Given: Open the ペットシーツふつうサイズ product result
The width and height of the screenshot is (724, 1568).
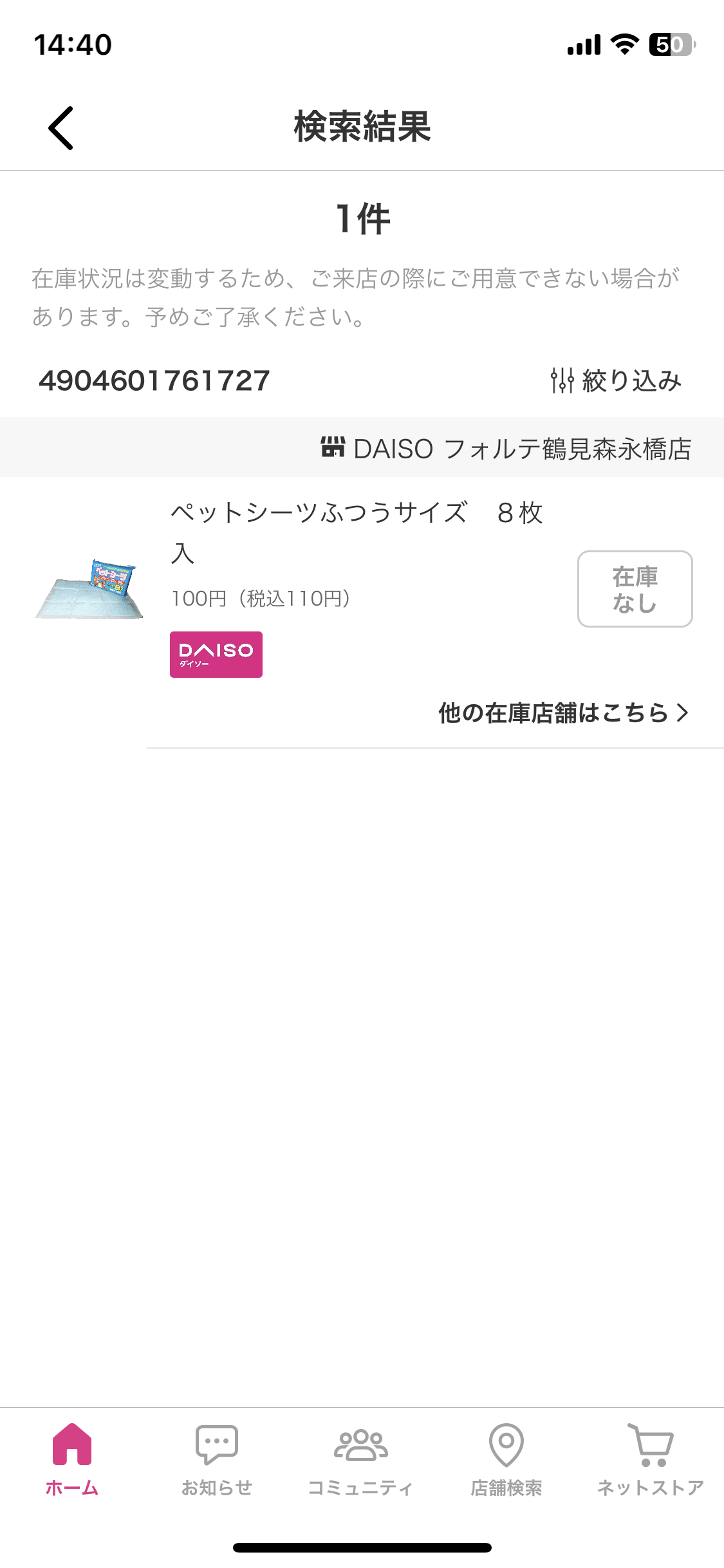Looking at the screenshot, I should click(357, 532).
